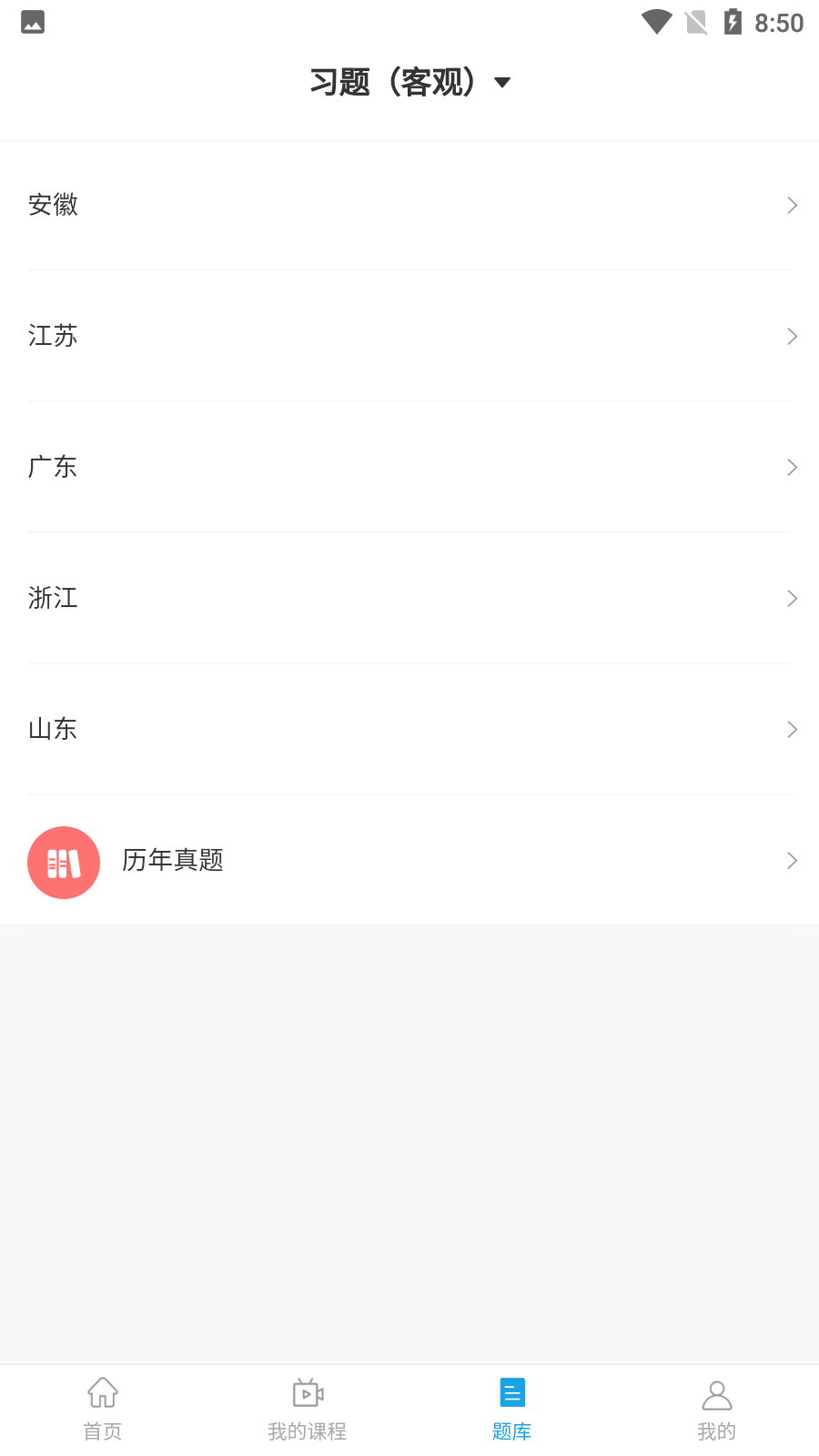Viewport: 819px width, 1456px height.
Task: Tap the red 历年真题 books icon
Action: click(x=63, y=862)
